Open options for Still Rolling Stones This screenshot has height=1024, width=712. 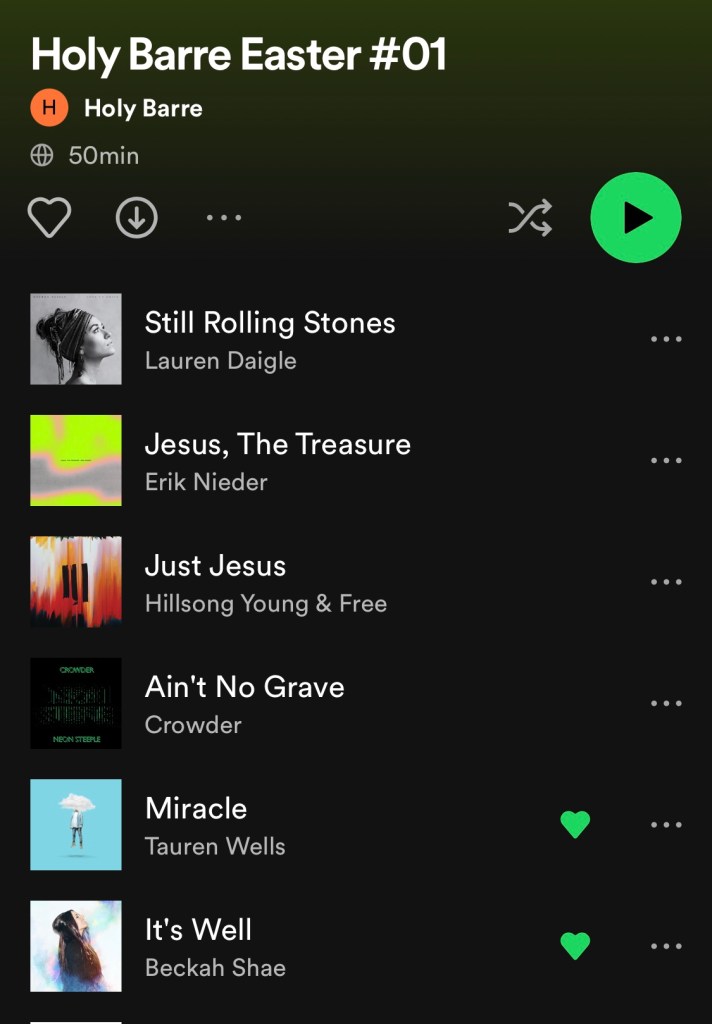[x=666, y=339]
